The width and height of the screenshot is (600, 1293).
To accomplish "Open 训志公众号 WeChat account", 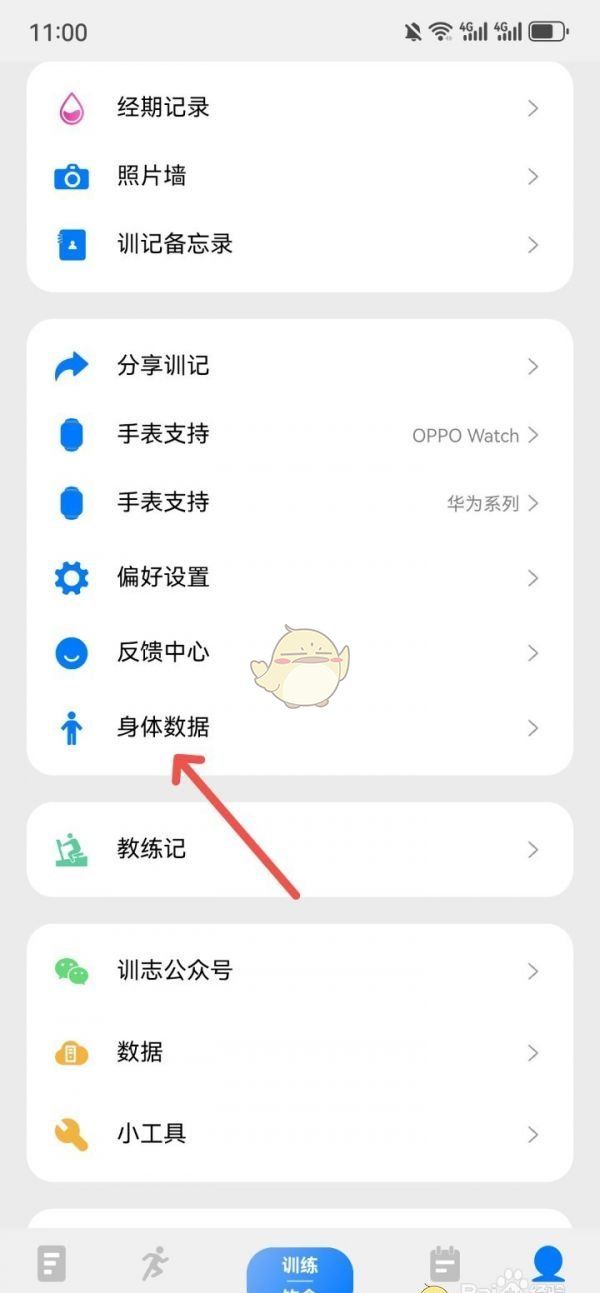I will (300, 971).
